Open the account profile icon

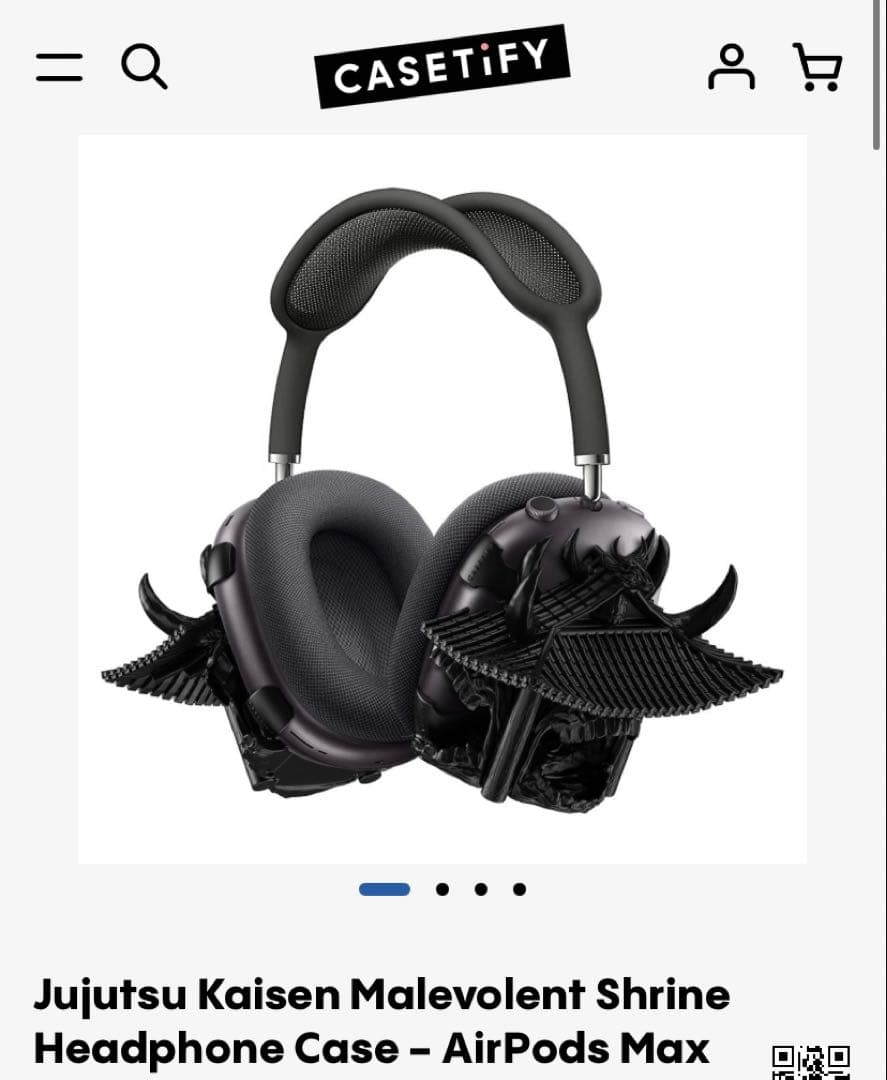click(731, 67)
